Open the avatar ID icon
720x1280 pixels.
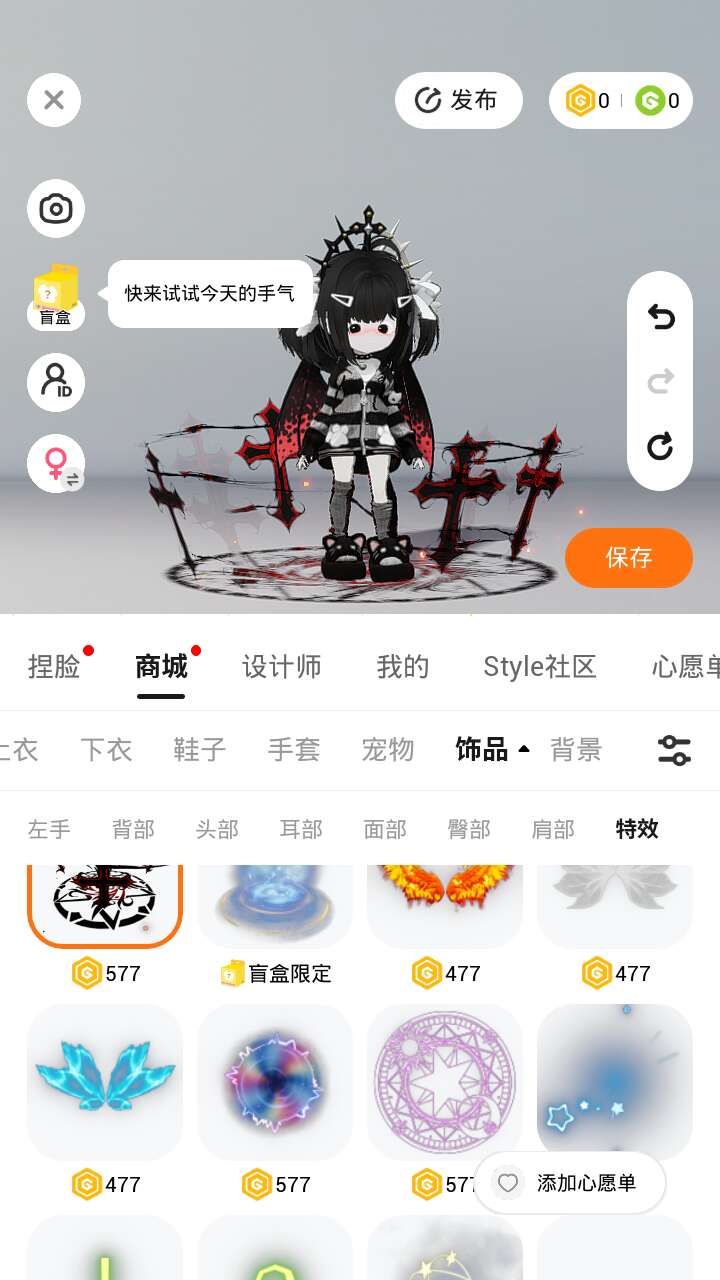tap(56, 382)
